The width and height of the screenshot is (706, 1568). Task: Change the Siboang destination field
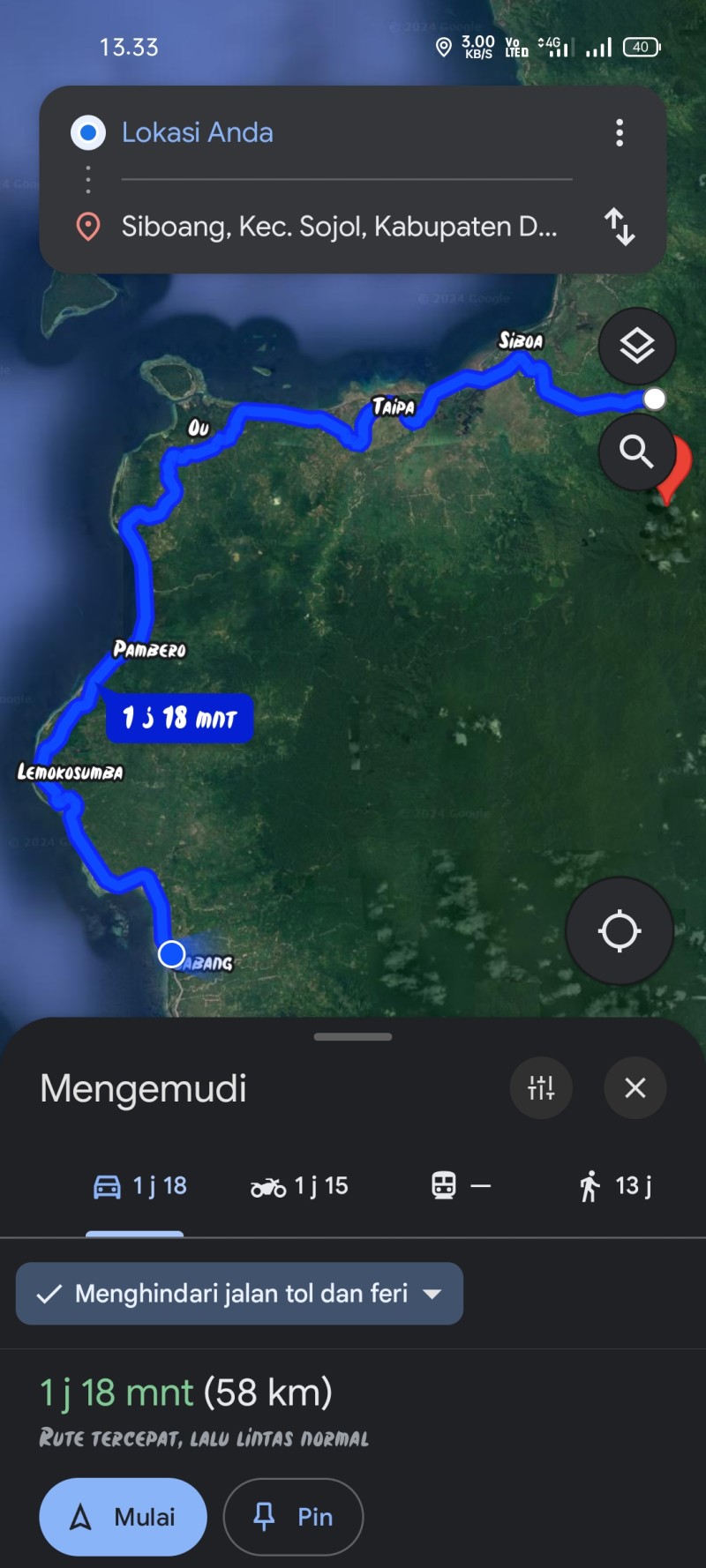tap(347, 227)
